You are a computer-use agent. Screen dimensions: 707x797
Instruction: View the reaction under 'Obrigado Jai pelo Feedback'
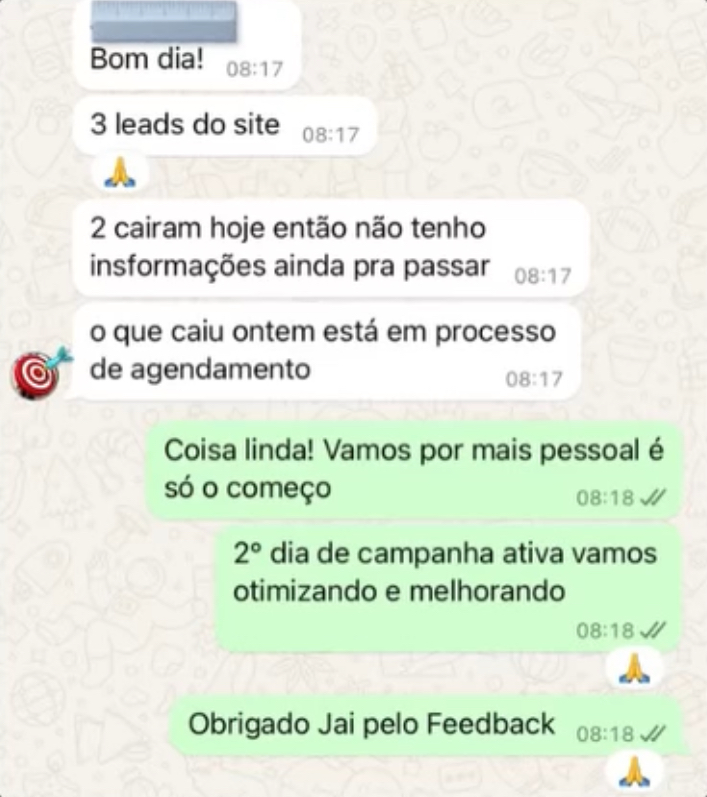coord(634,771)
